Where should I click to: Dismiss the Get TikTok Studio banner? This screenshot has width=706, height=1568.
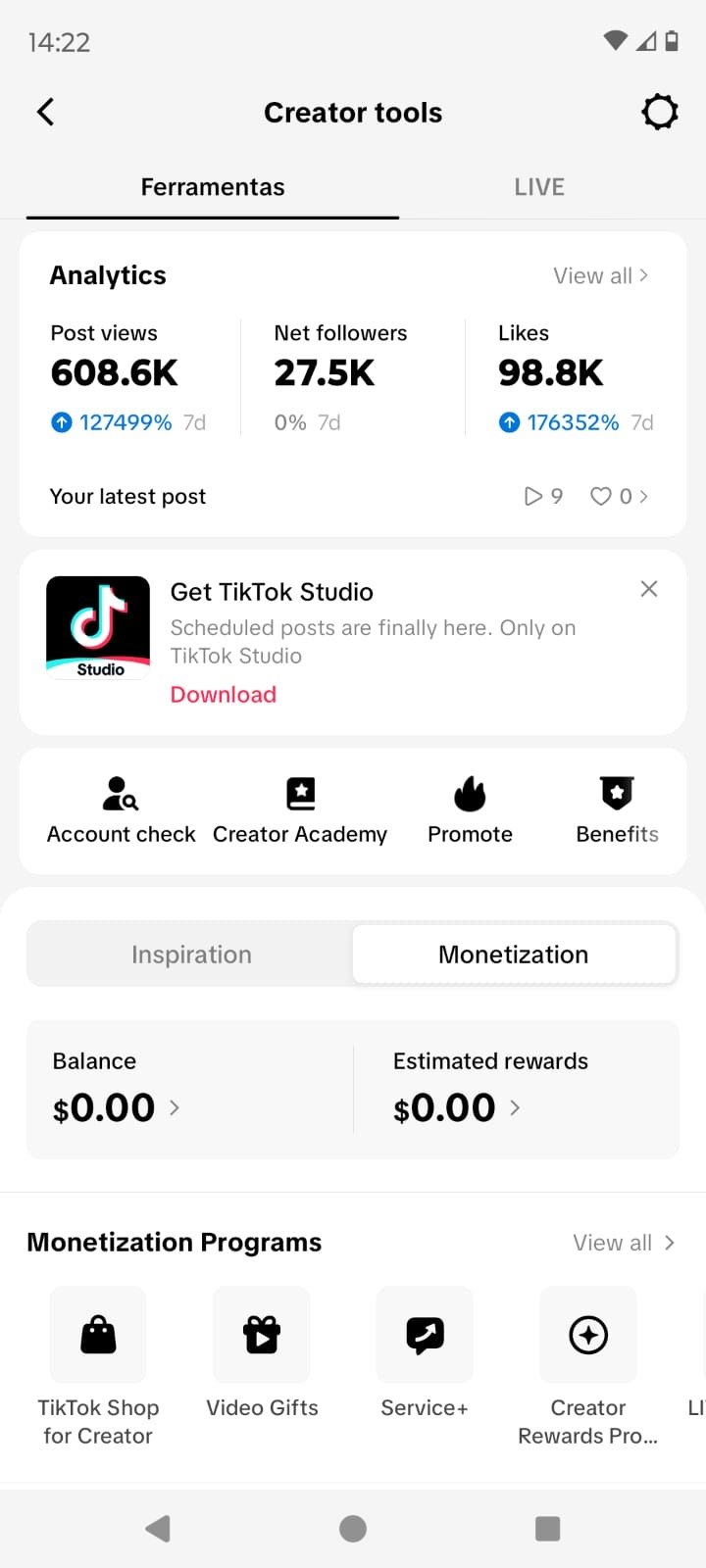click(x=648, y=589)
